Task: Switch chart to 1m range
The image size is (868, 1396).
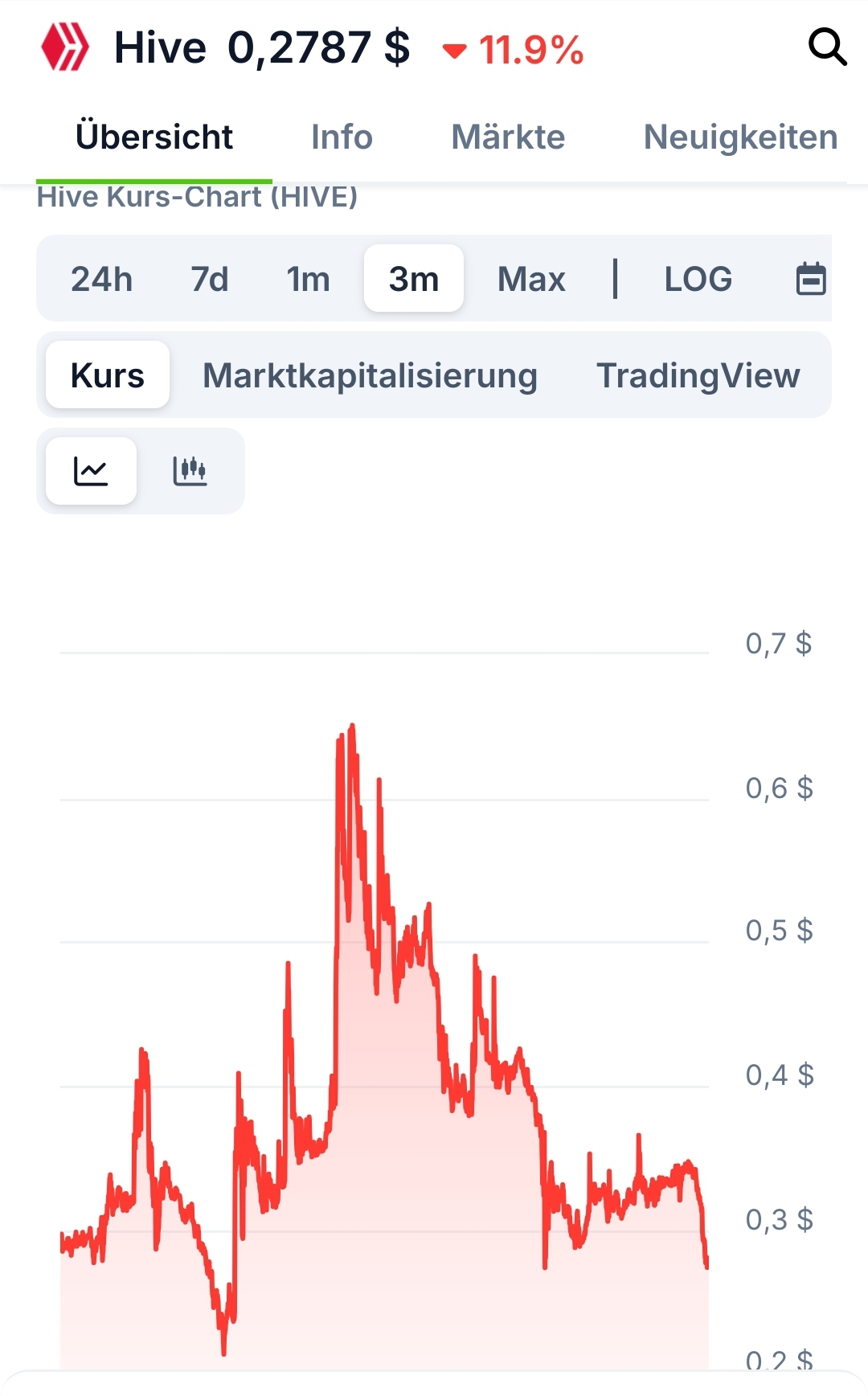Action: pos(309,279)
